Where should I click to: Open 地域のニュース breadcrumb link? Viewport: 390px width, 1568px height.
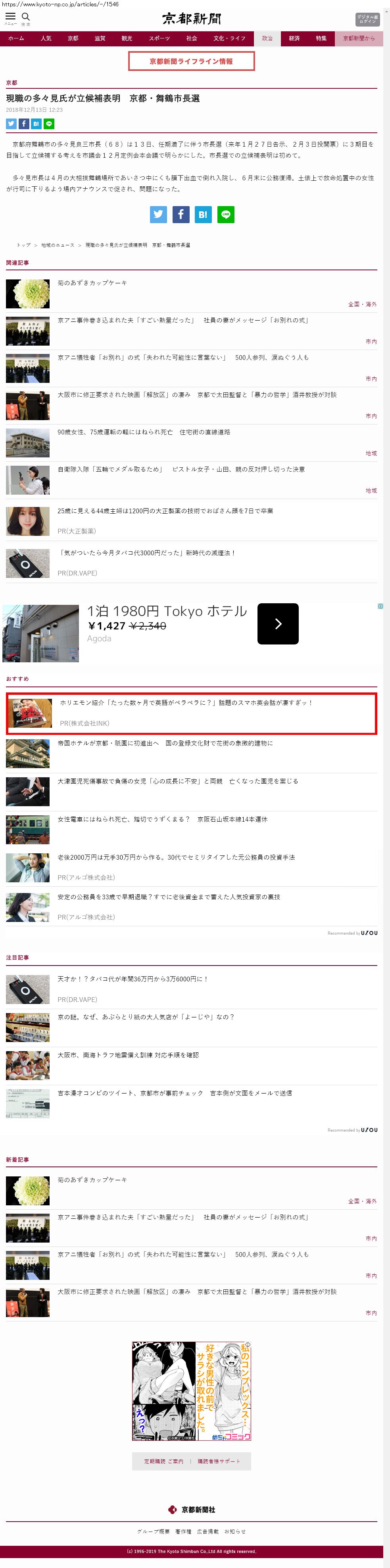tap(58, 245)
